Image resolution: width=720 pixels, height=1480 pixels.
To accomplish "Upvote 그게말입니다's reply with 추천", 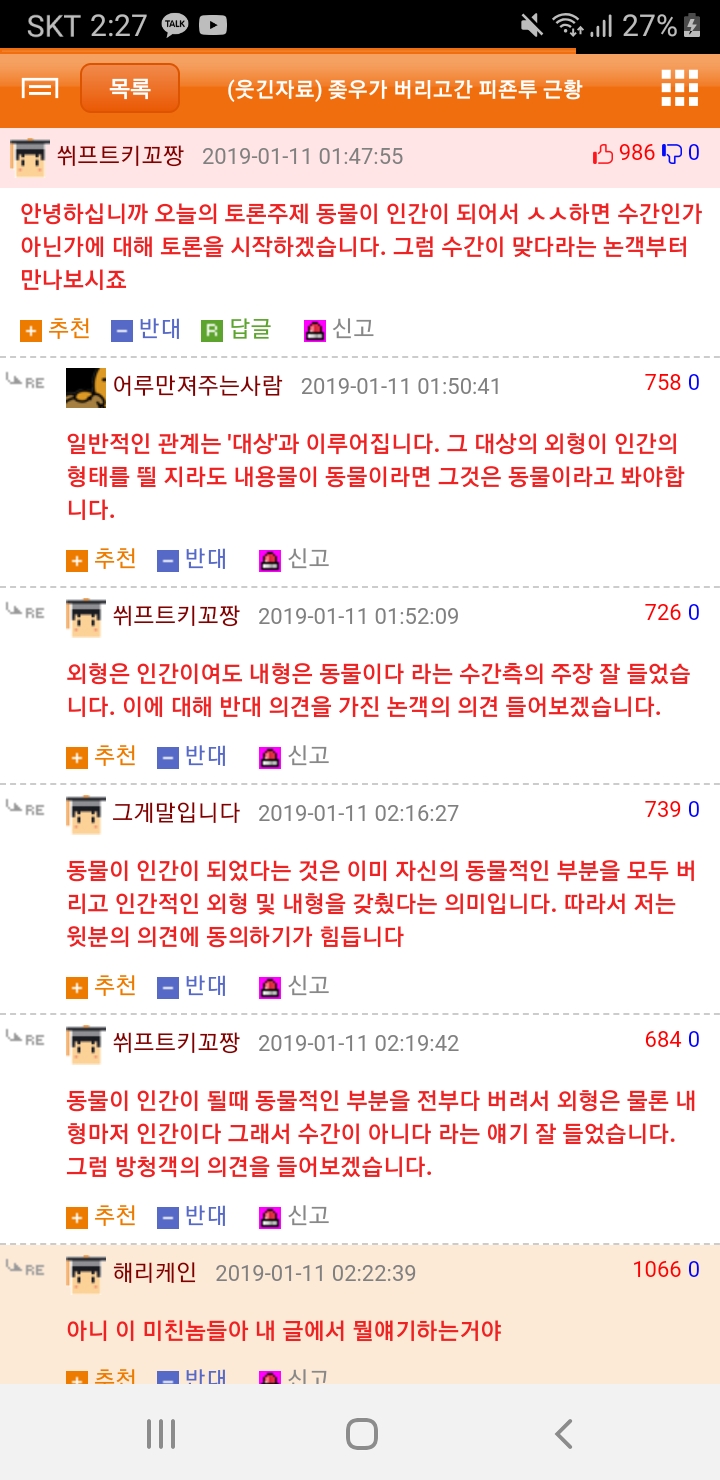I will [x=101, y=986].
